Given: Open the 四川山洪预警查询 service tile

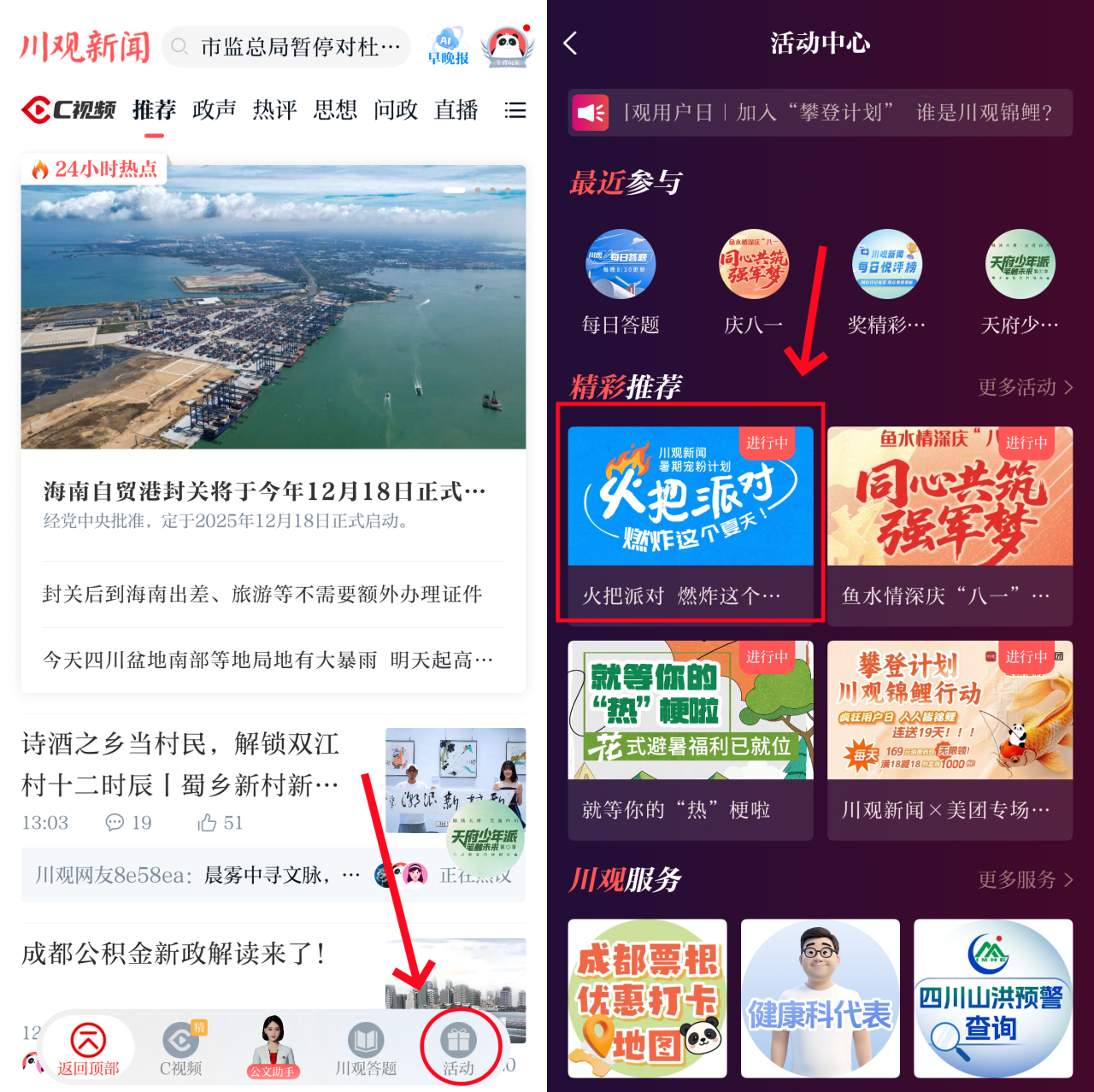Looking at the screenshot, I should 993,998.
